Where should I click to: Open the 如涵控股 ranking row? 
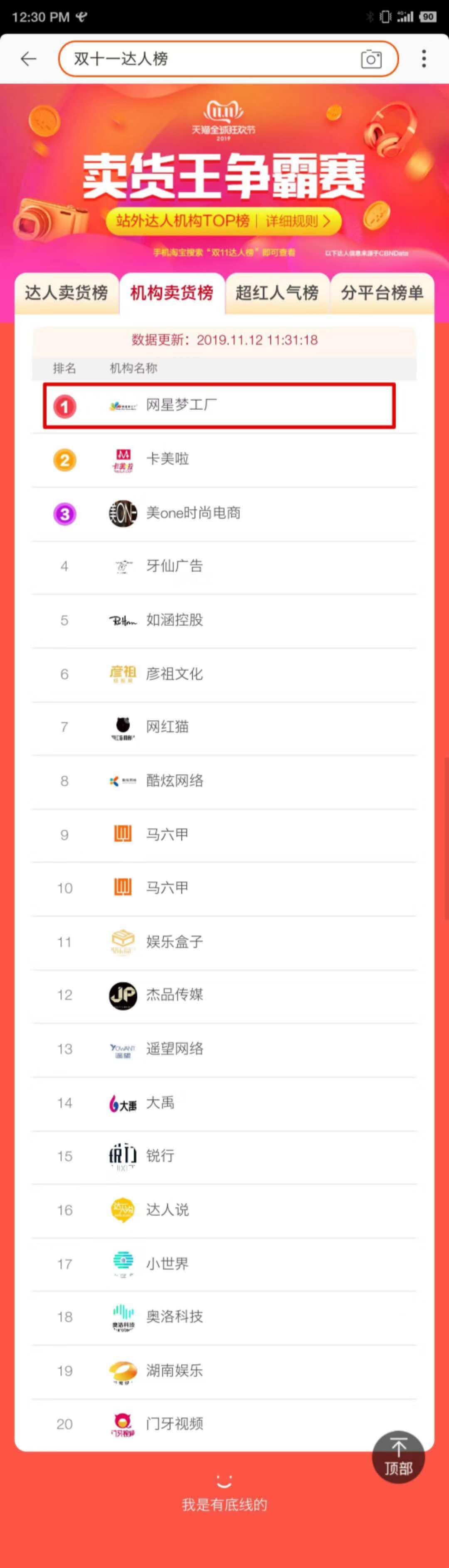tap(224, 620)
